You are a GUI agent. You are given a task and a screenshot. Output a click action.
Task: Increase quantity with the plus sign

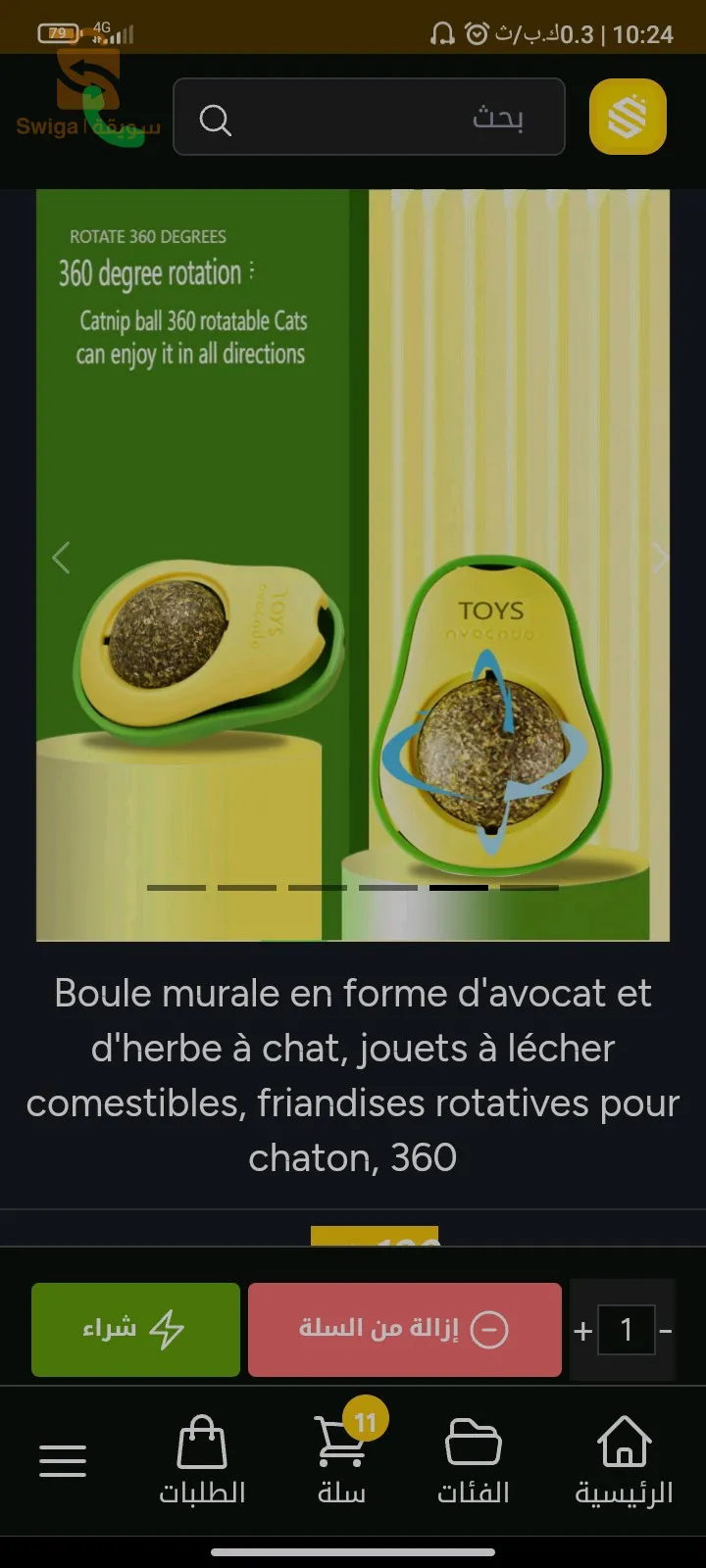point(583,1331)
